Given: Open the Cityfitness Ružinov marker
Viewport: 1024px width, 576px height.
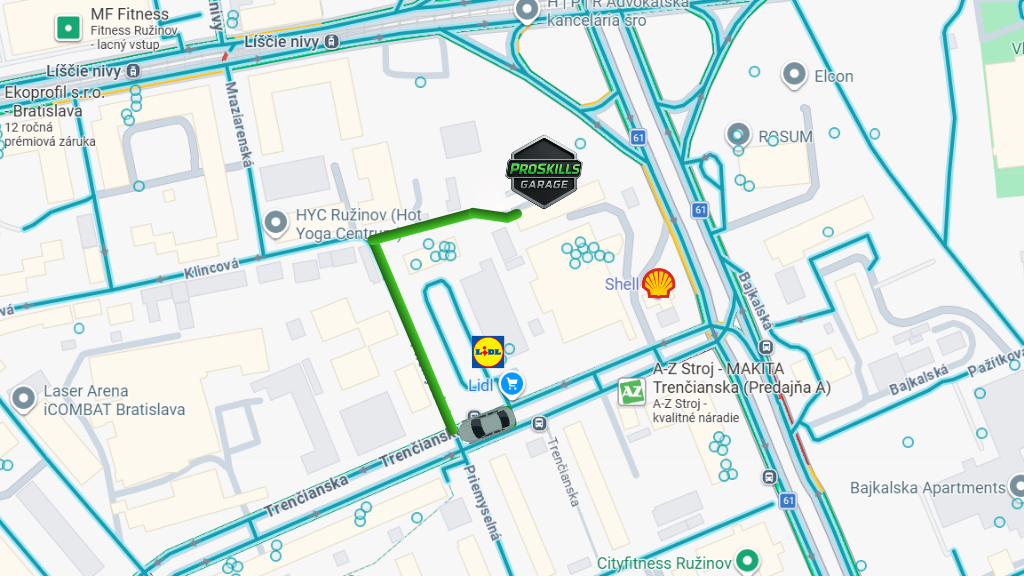Looking at the screenshot, I should pyautogui.click(x=746, y=562).
